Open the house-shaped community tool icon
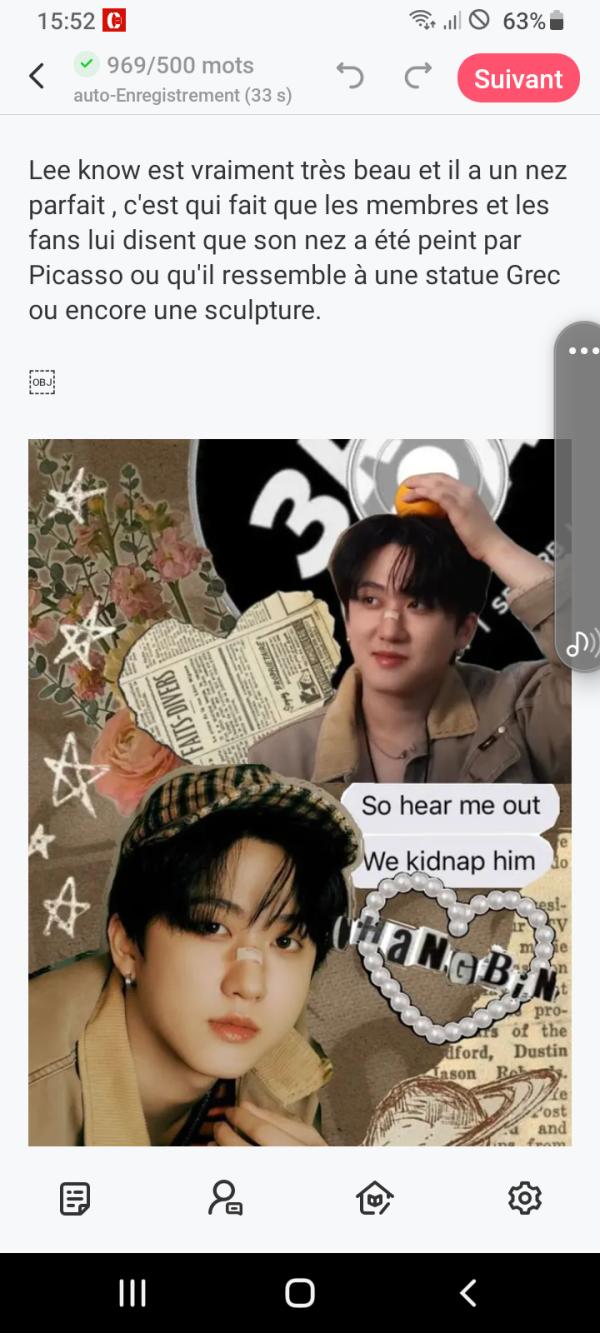Image resolution: width=600 pixels, height=1333 pixels. click(x=375, y=1197)
